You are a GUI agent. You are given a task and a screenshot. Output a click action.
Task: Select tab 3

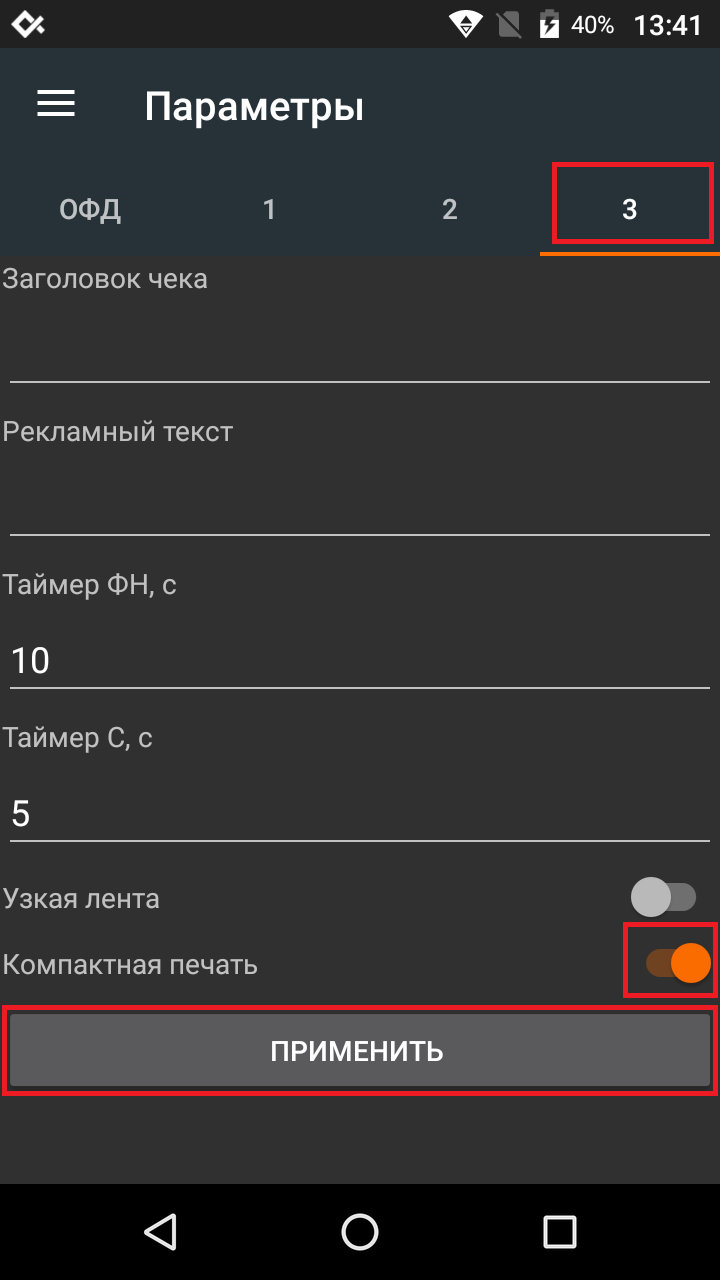[630, 209]
